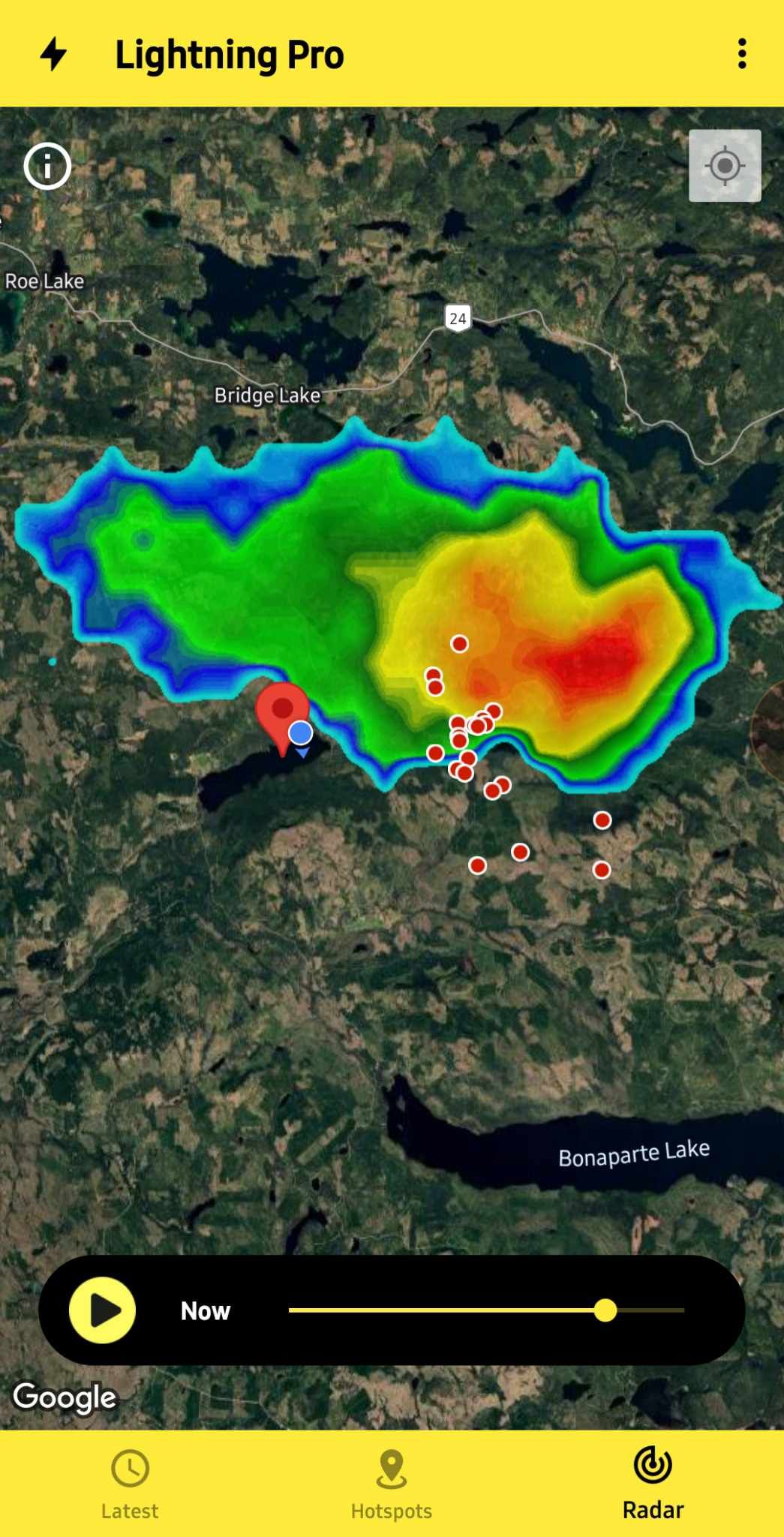Screen dimensions: 784x1537
Task: Select the Radar tab
Action: point(653,1483)
